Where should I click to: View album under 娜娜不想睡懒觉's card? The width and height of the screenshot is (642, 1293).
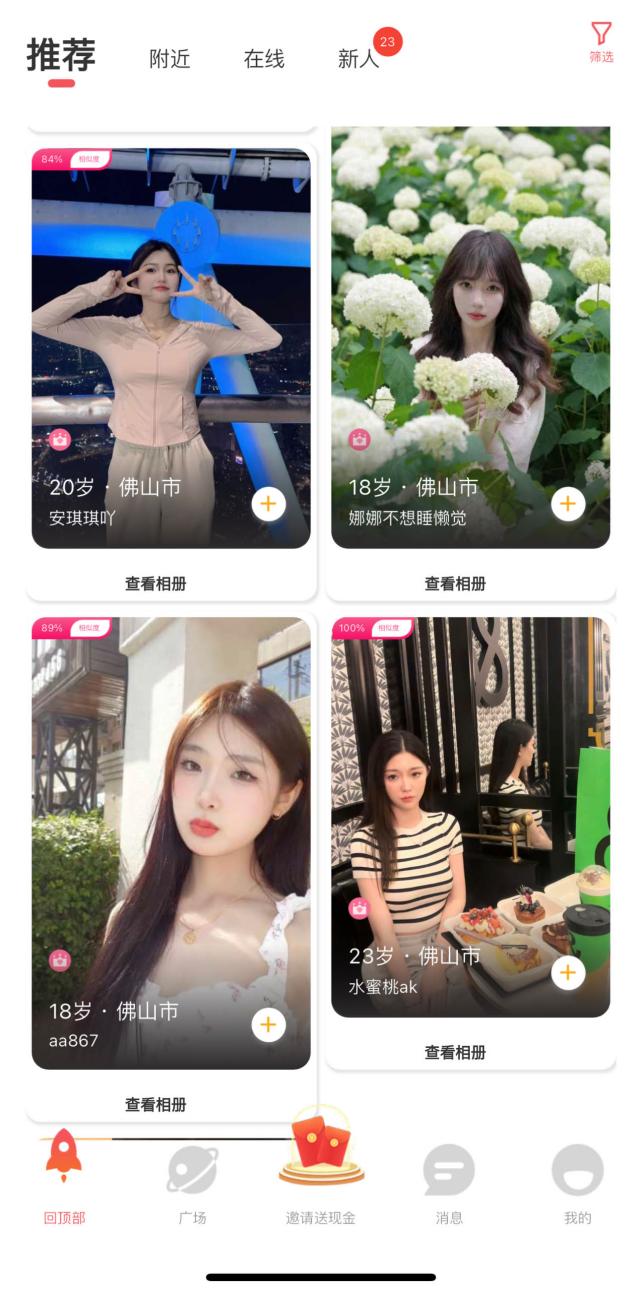[455, 584]
